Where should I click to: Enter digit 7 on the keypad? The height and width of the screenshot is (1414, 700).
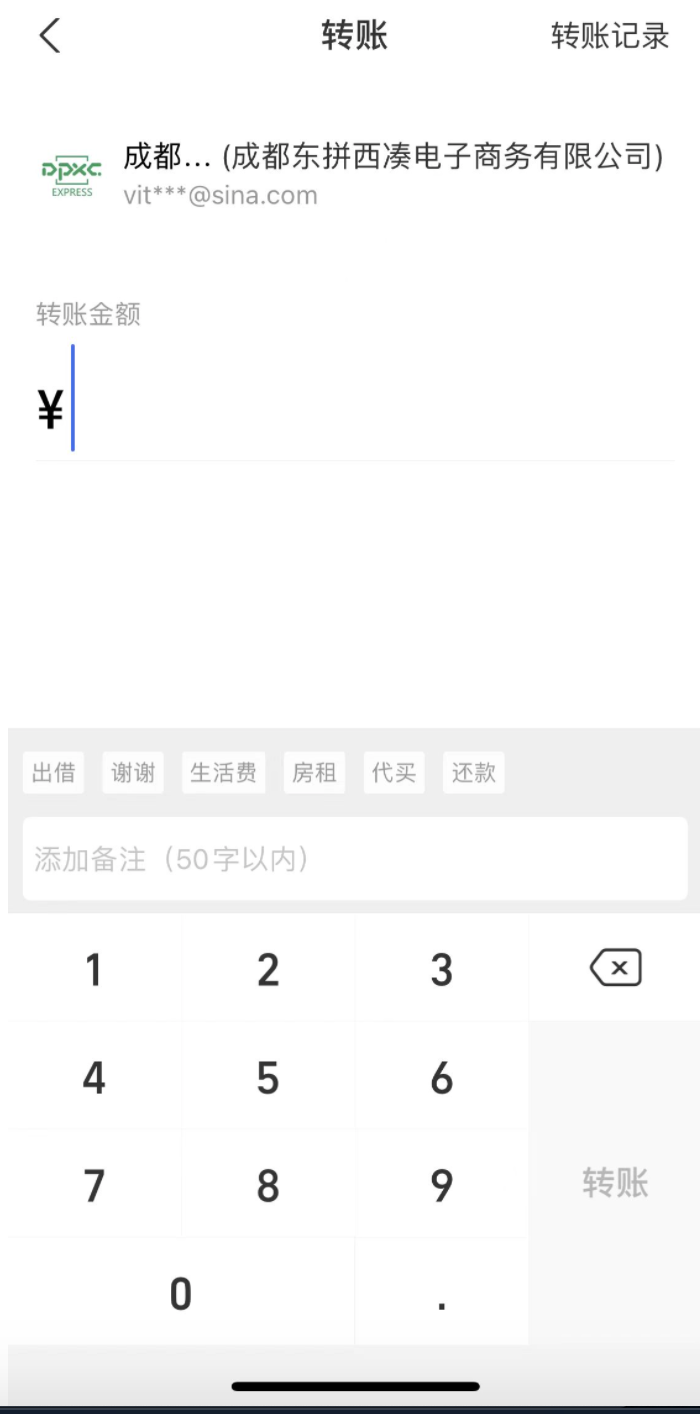click(94, 1185)
